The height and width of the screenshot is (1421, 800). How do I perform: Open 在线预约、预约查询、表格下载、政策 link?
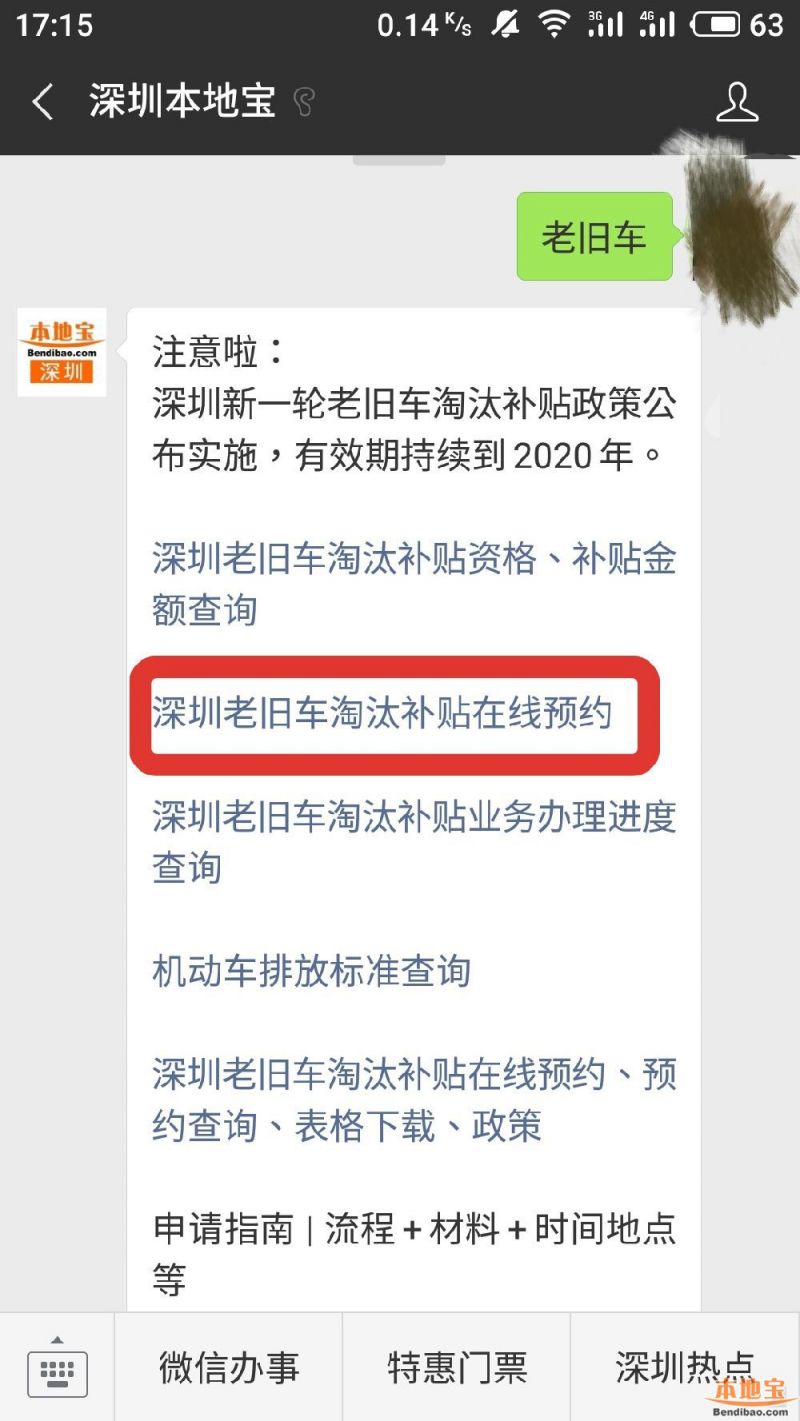pyautogui.click(x=413, y=1100)
